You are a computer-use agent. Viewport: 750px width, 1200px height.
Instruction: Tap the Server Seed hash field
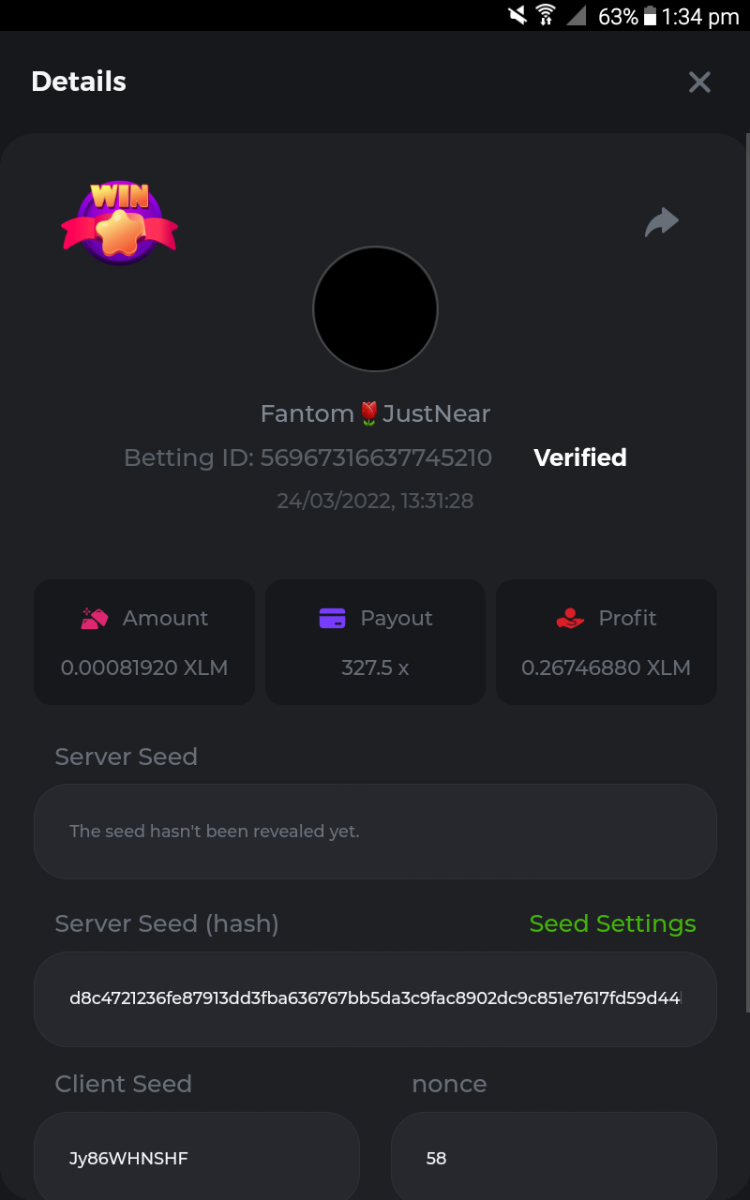375,999
